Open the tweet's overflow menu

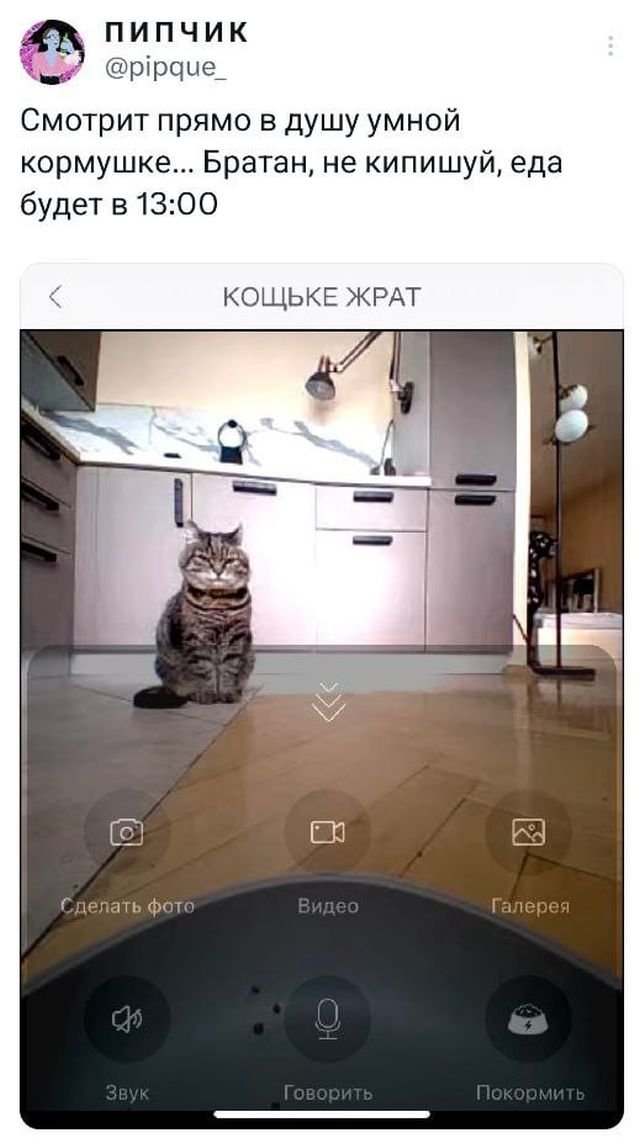(610, 45)
